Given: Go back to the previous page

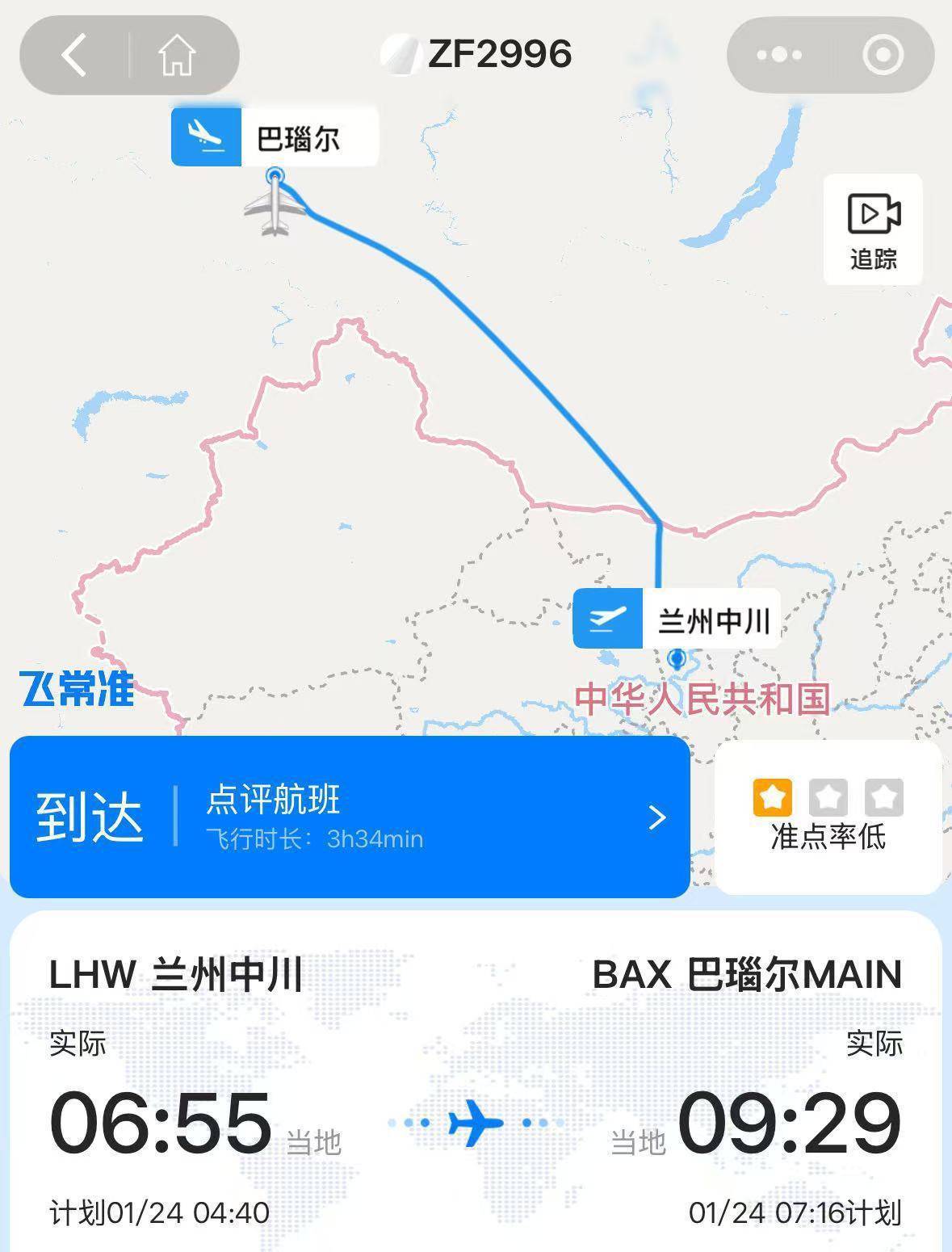Looking at the screenshot, I should point(74,56).
